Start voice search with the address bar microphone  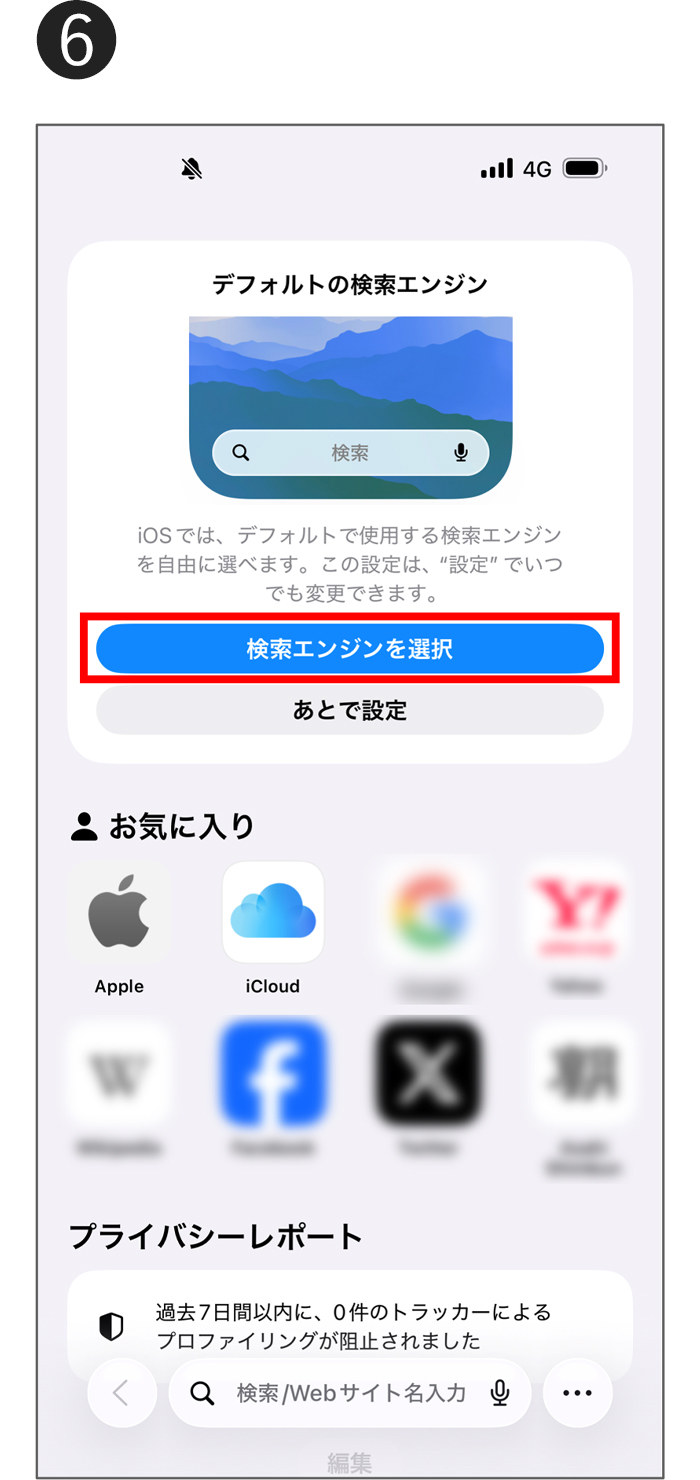click(x=500, y=1393)
